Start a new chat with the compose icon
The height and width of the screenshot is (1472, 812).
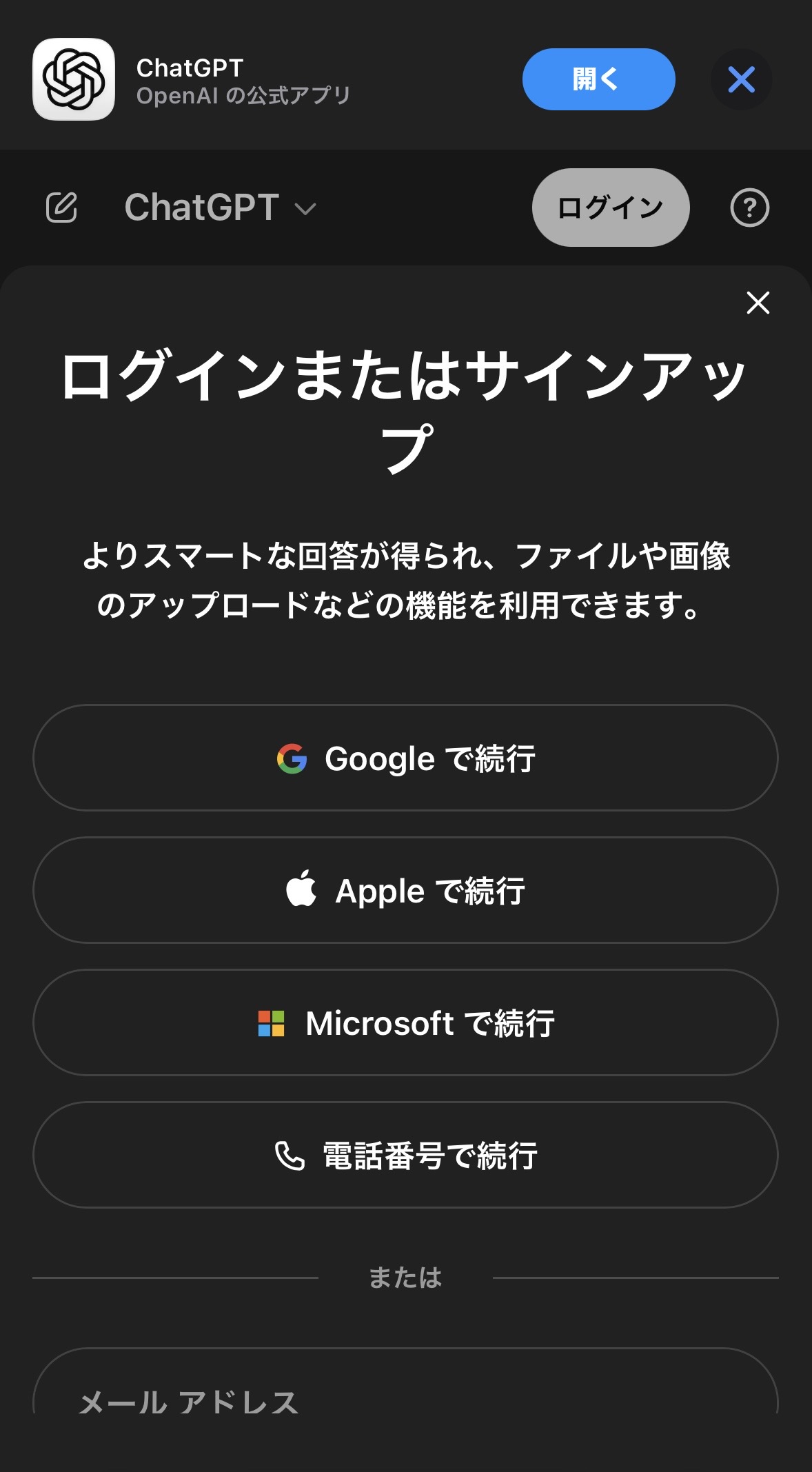(x=61, y=208)
